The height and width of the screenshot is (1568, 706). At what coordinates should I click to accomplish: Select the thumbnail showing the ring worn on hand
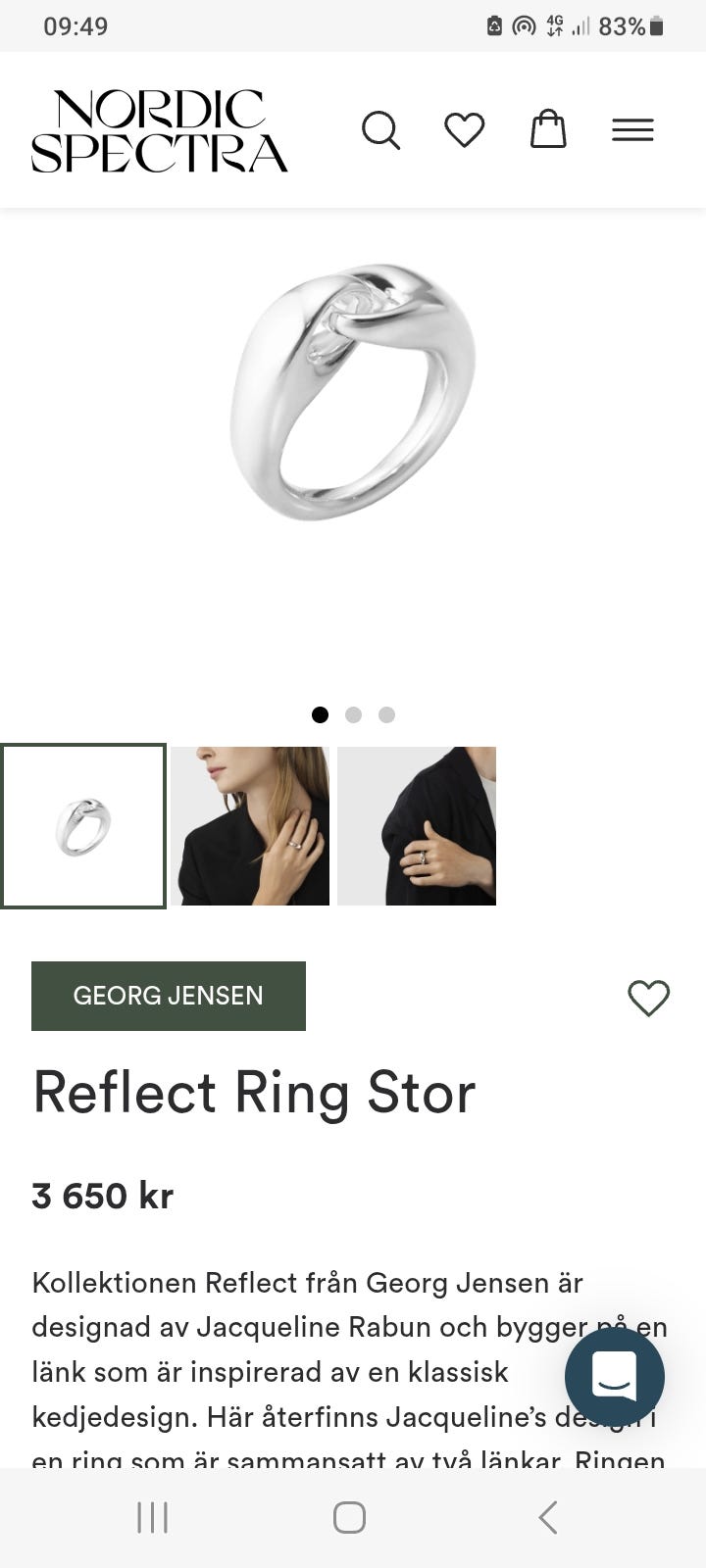pyautogui.click(x=249, y=825)
